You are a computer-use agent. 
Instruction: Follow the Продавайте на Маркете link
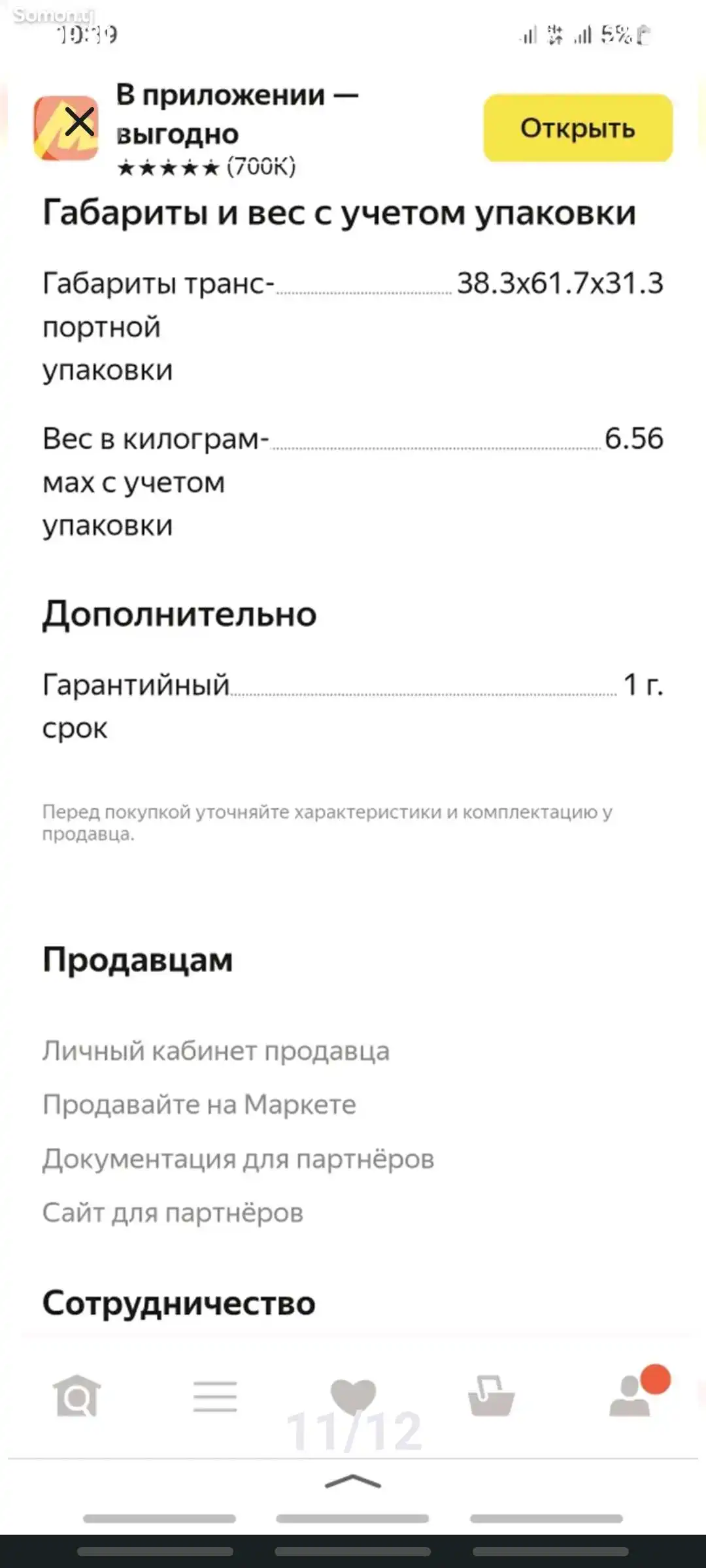(199, 1105)
